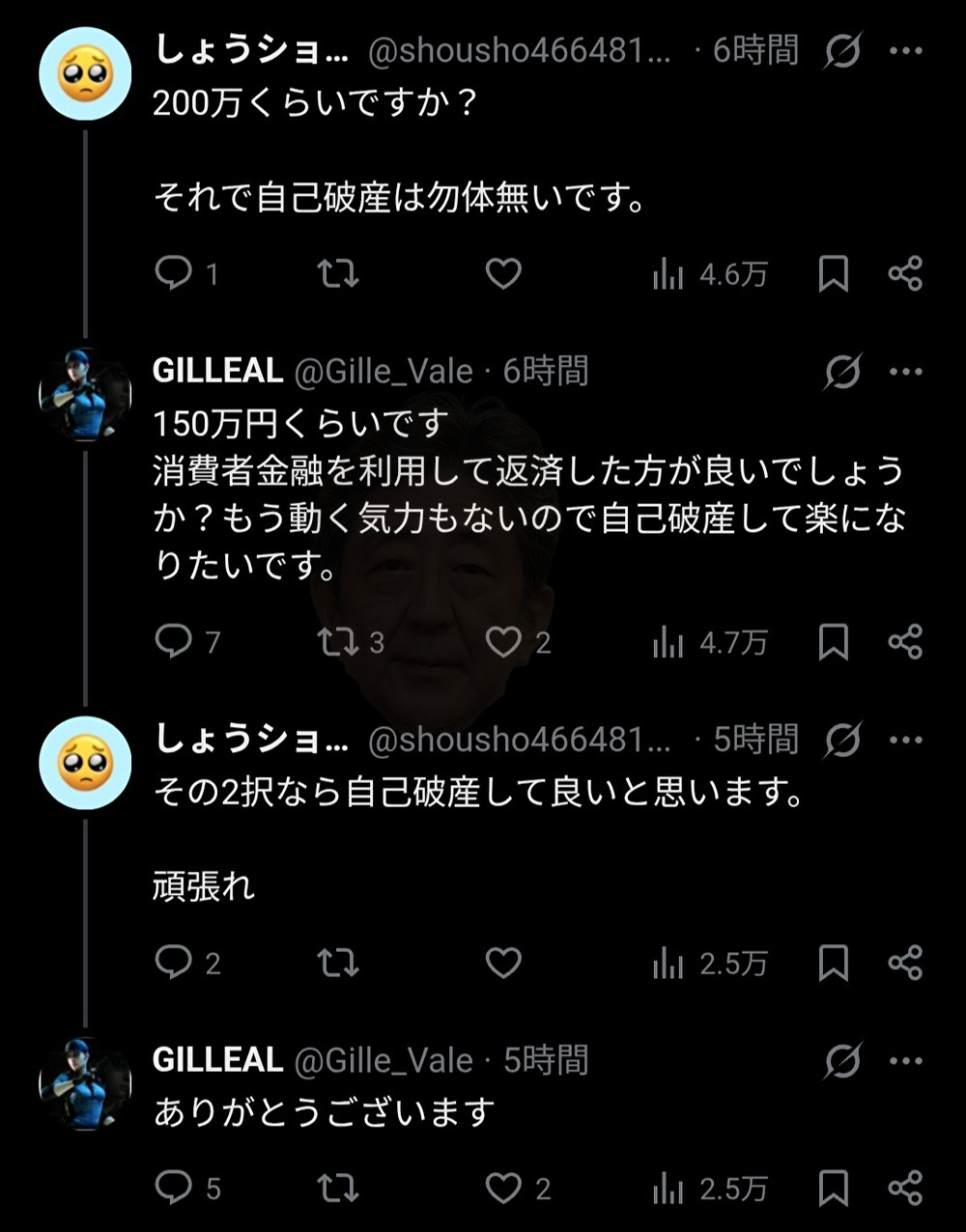Like the 200万くらいですか tweet
The width and height of the screenshot is (966, 1232).
[x=502, y=275]
